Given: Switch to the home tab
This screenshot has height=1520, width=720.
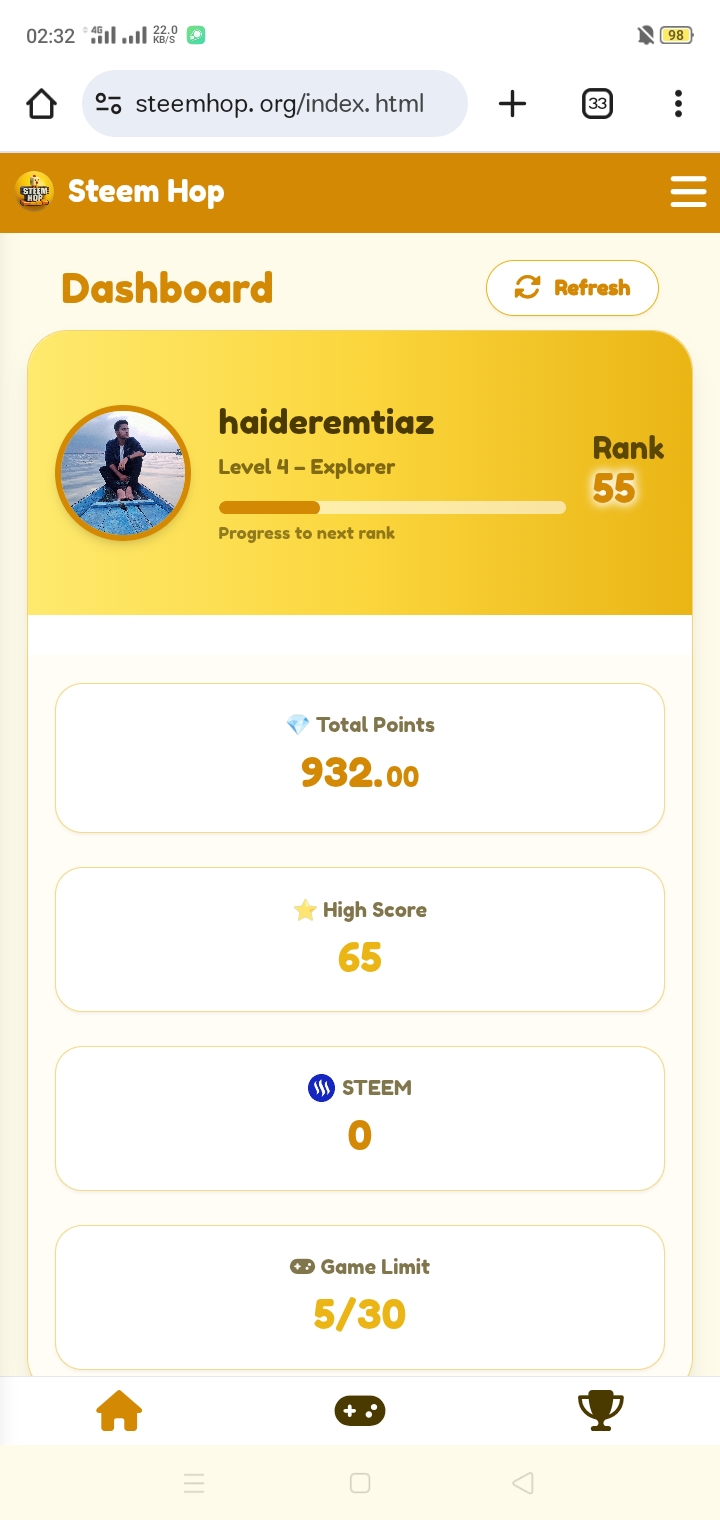Looking at the screenshot, I should [x=119, y=1411].
